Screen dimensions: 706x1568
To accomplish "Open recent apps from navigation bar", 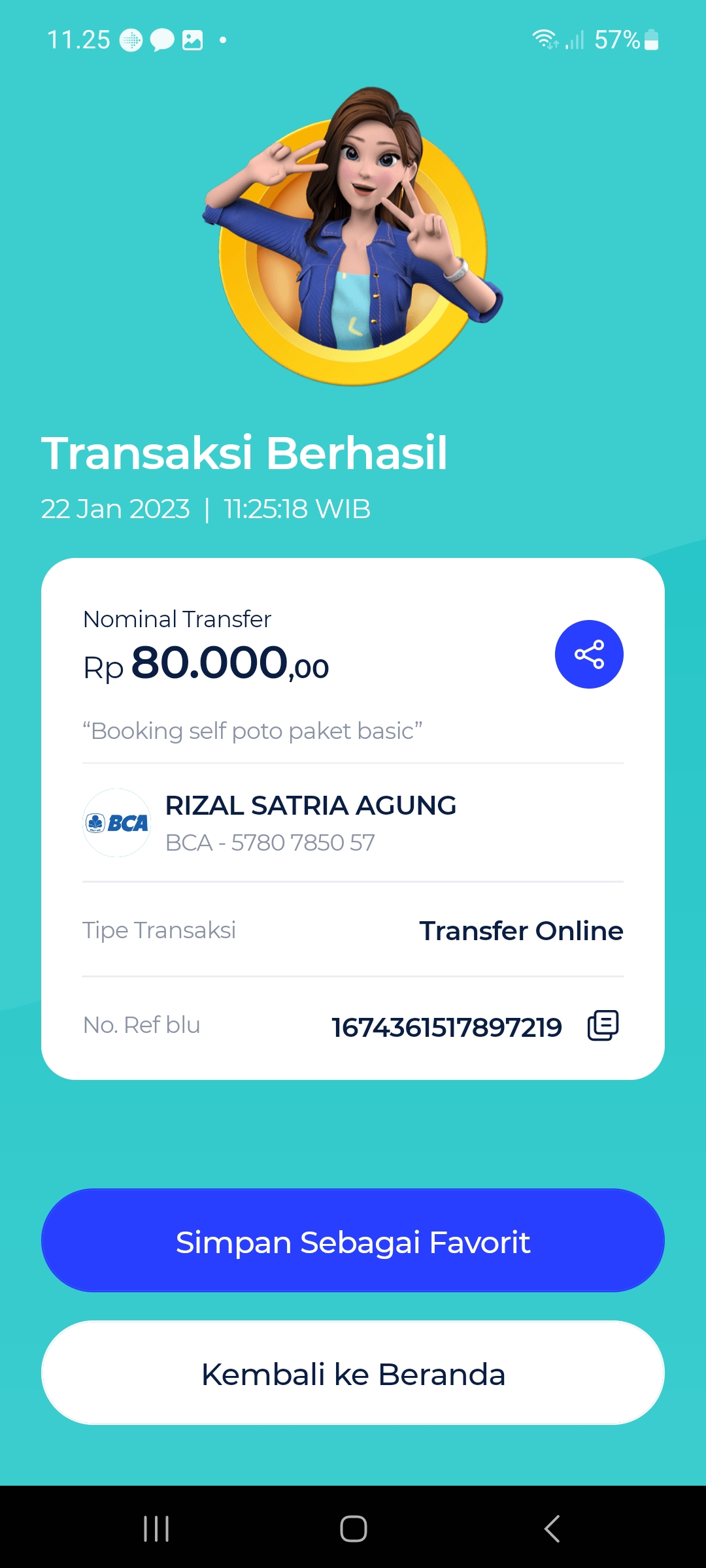I will click(156, 1529).
